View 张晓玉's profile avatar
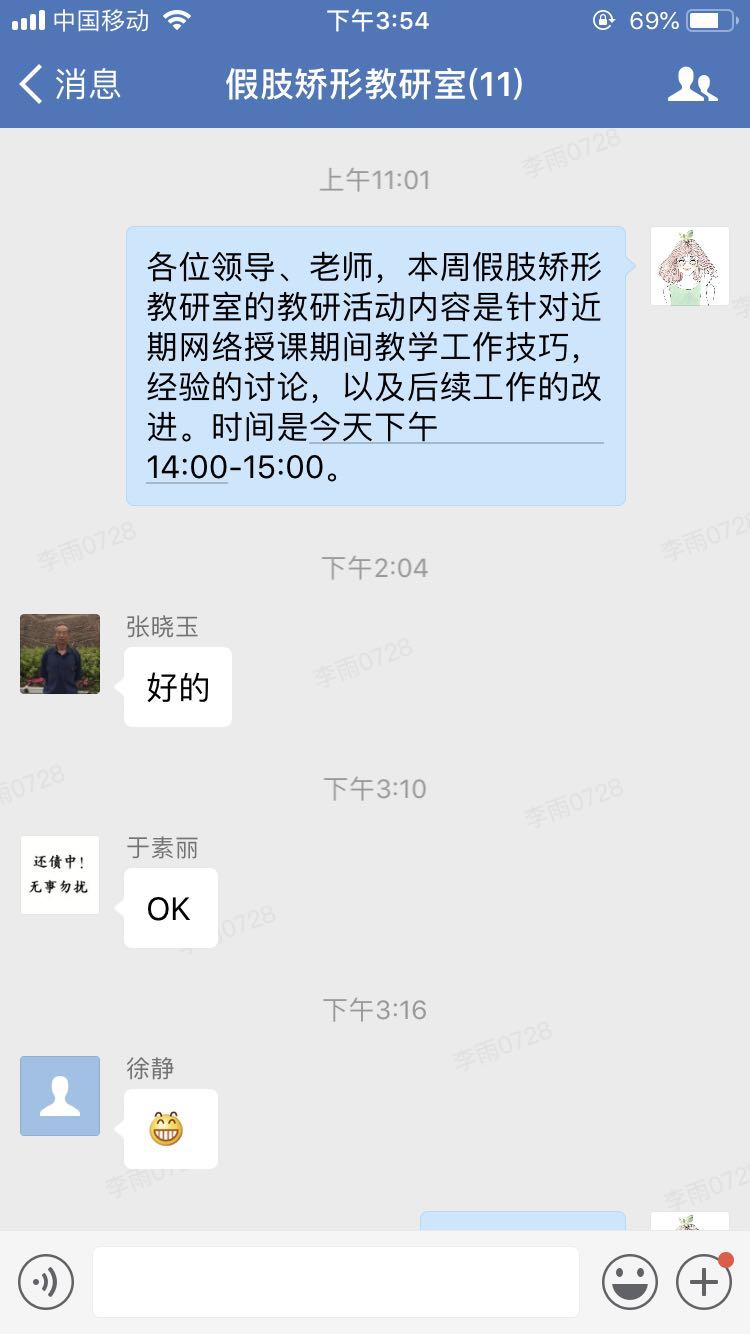Image resolution: width=750 pixels, height=1334 pixels. point(60,654)
